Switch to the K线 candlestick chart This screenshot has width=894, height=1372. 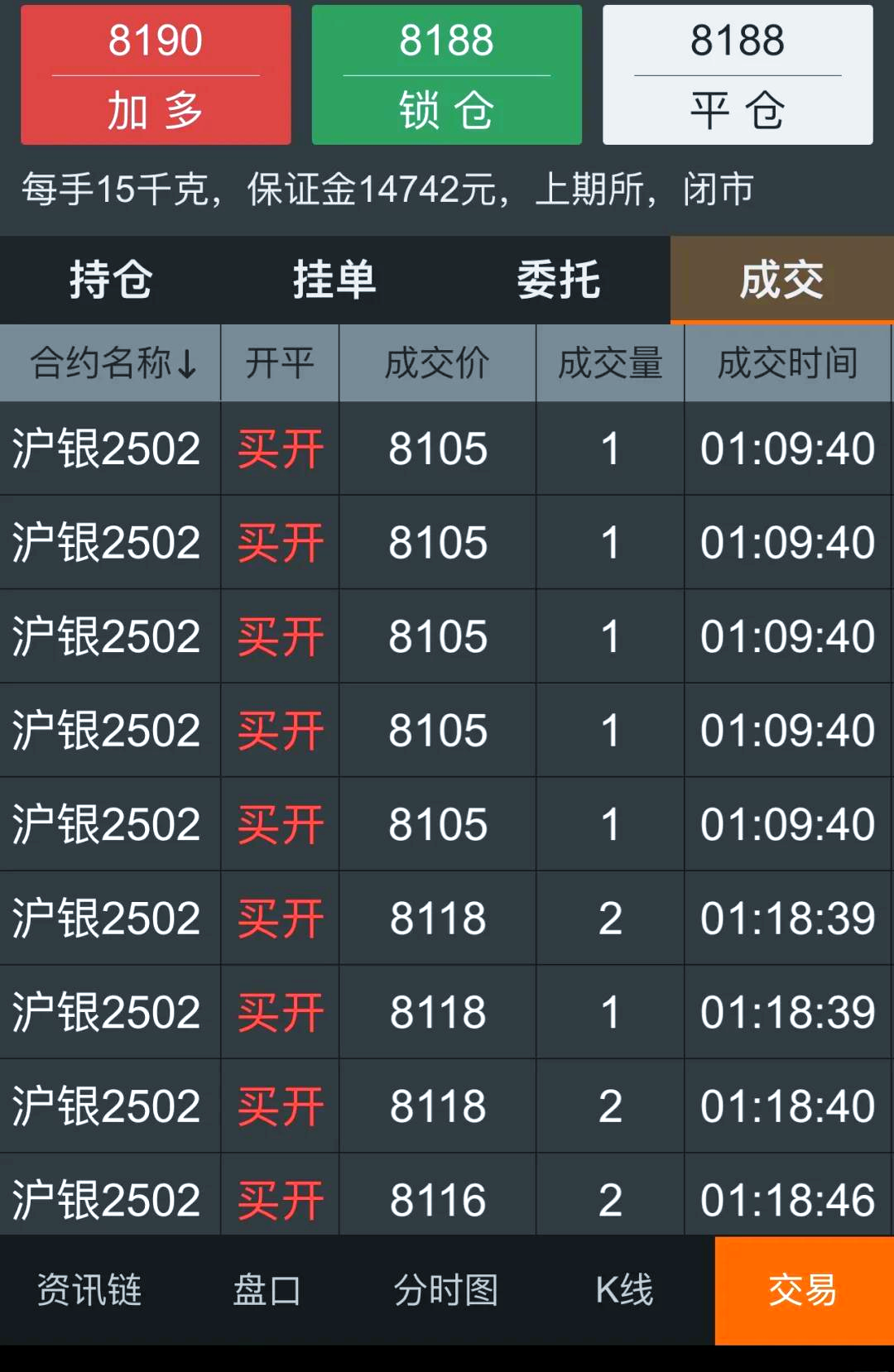(x=623, y=1289)
